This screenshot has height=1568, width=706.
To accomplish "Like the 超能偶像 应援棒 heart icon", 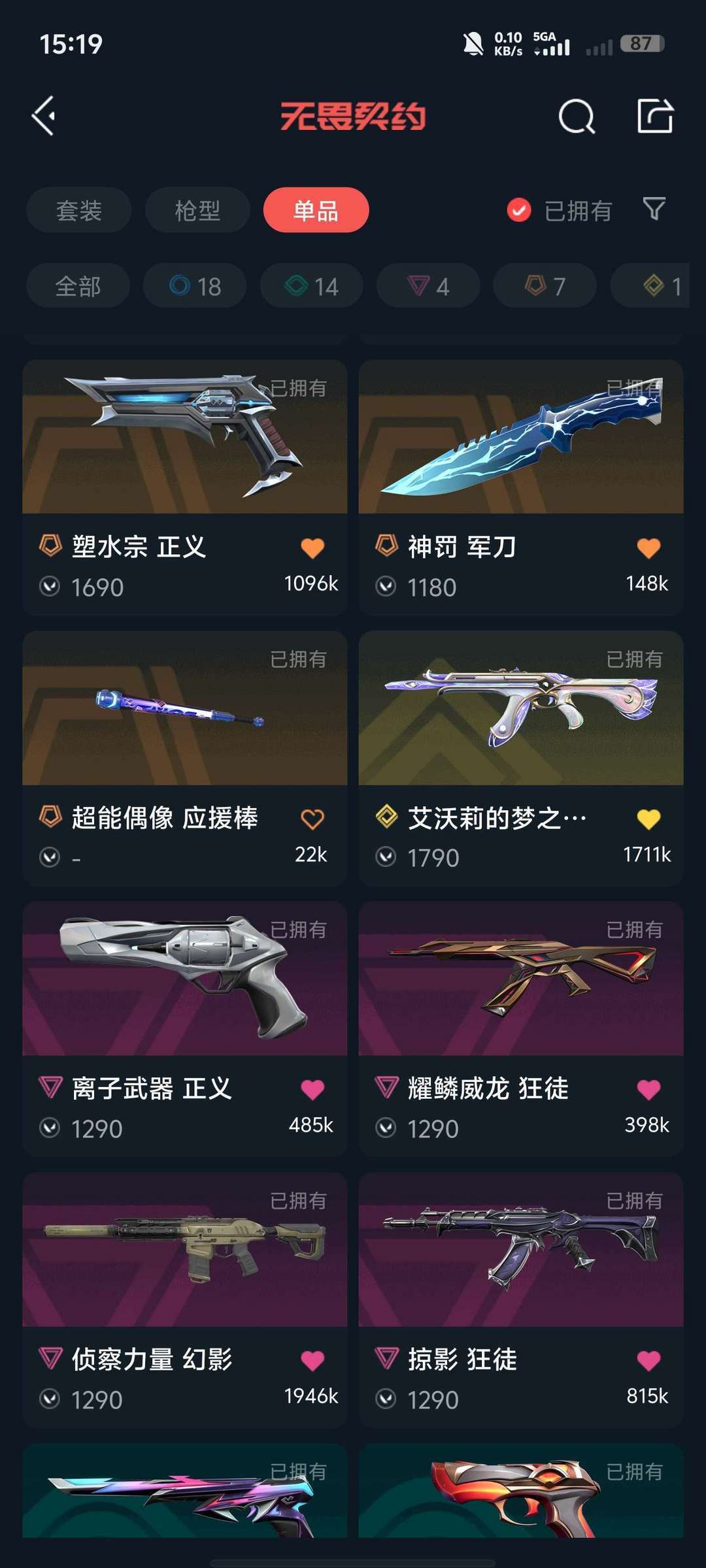I will [312, 819].
